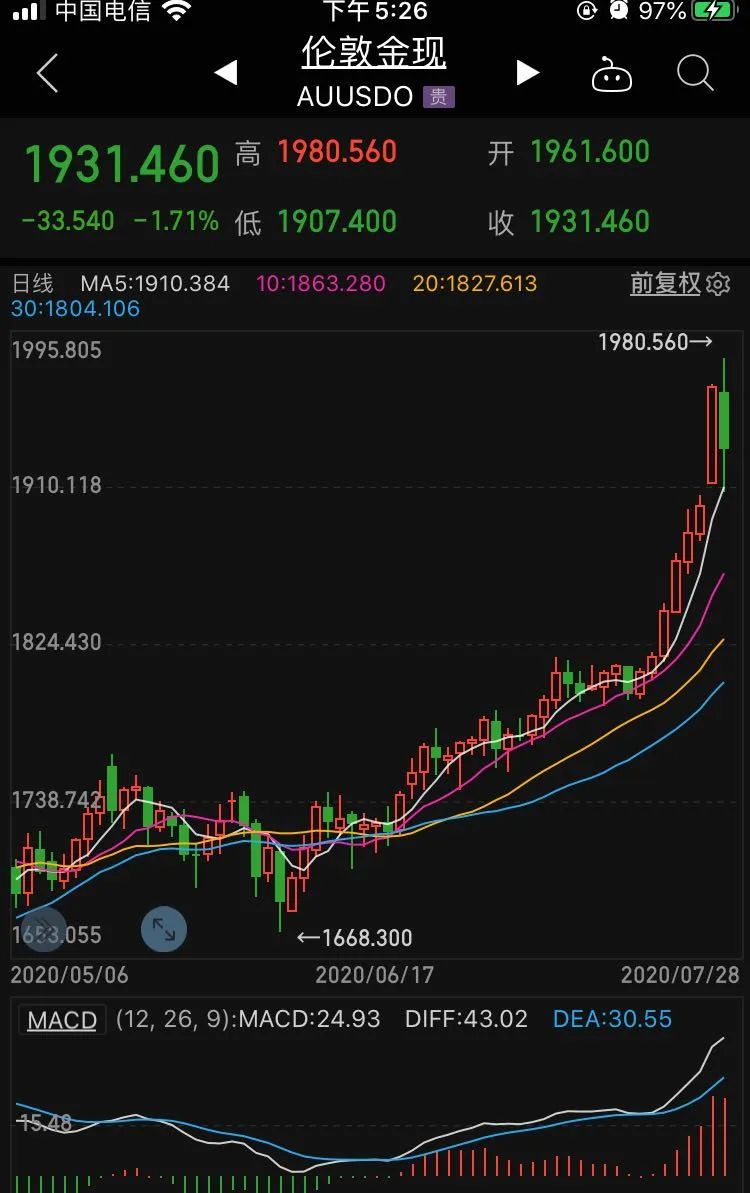Tap the round drawing tool button
This screenshot has height=1193, width=750.
click(41, 929)
